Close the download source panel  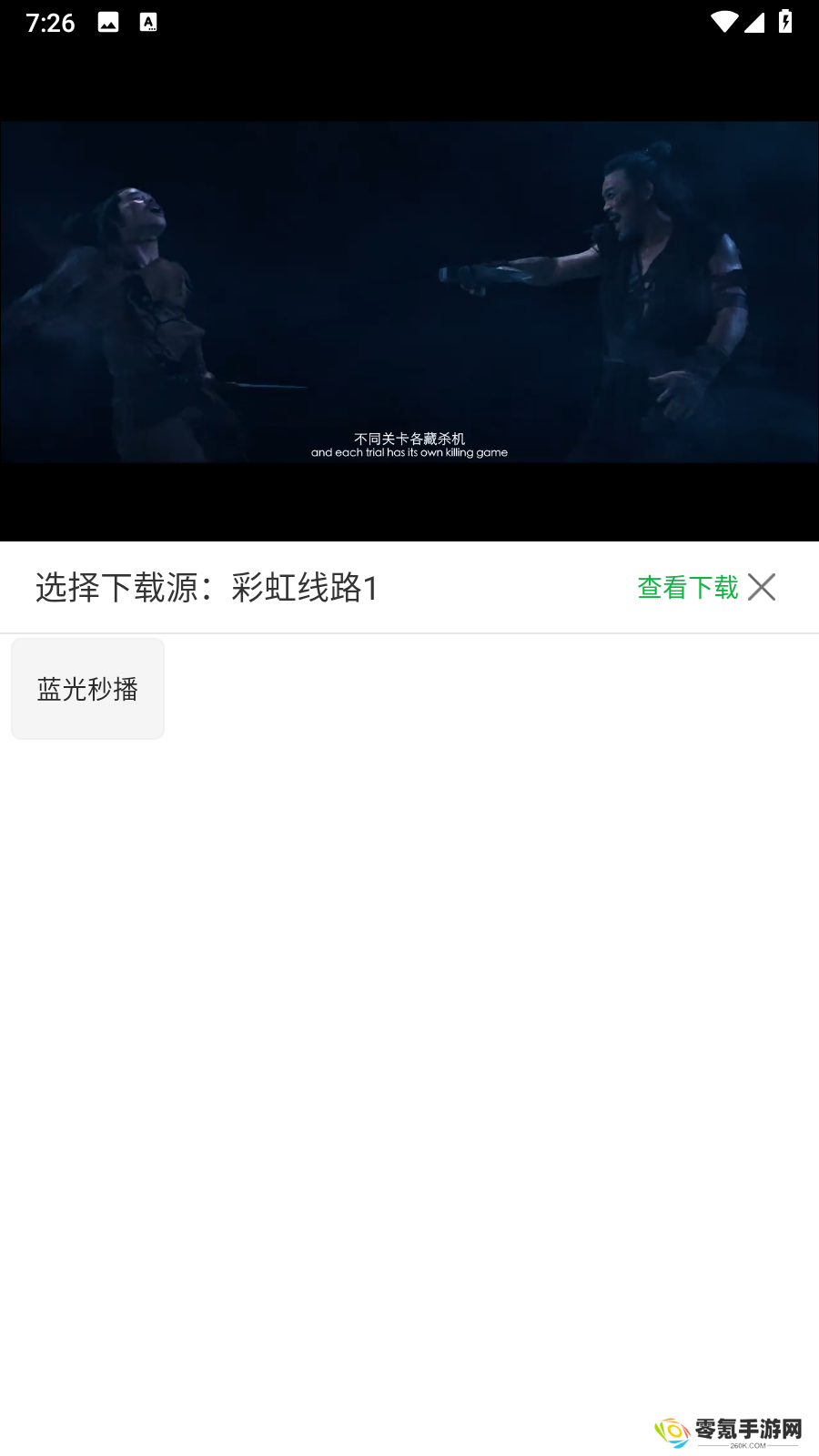762,588
